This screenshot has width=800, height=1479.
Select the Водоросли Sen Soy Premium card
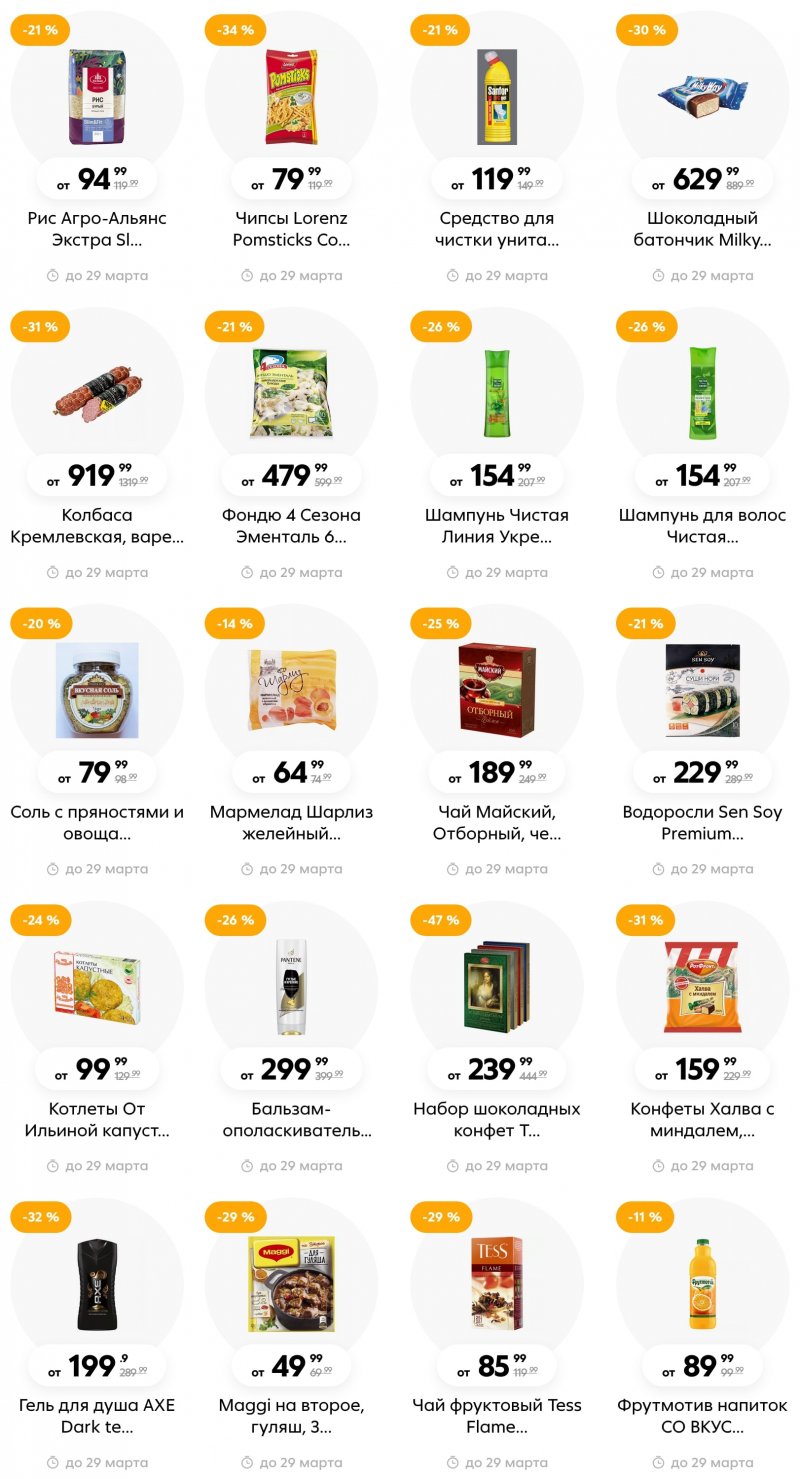coord(703,692)
